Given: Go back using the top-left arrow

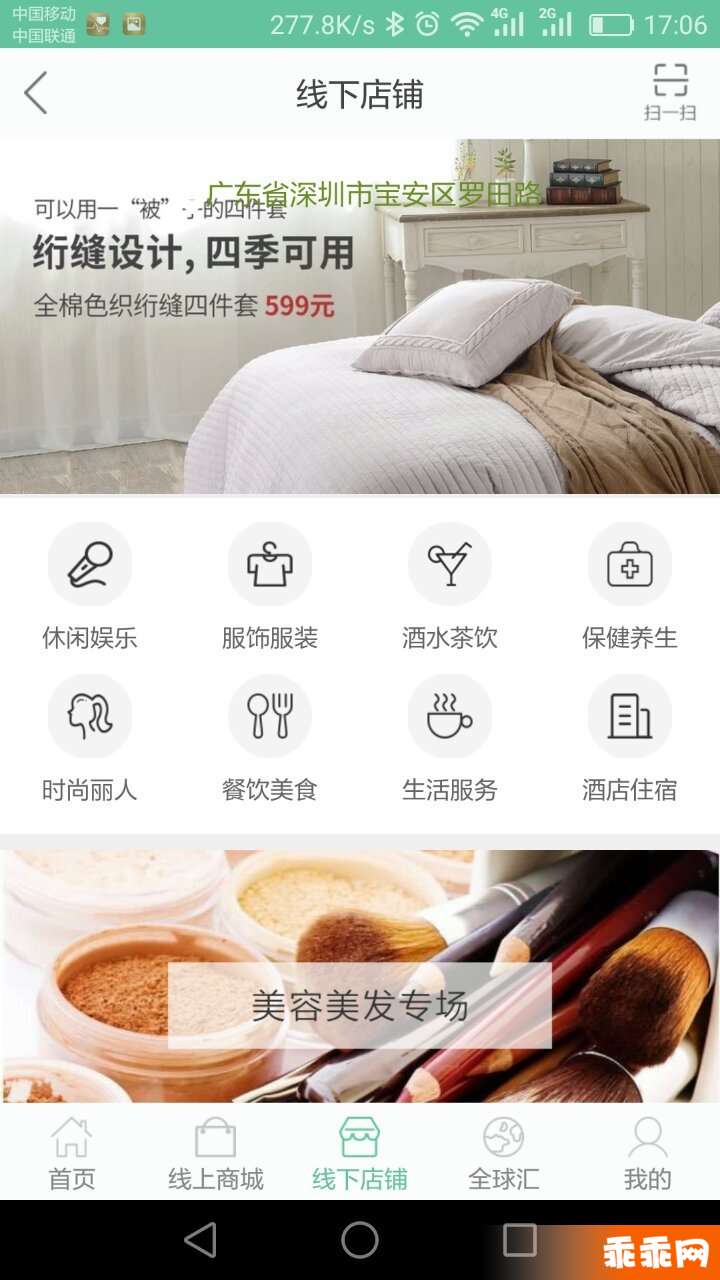Looking at the screenshot, I should pyautogui.click(x=36, y=94).
